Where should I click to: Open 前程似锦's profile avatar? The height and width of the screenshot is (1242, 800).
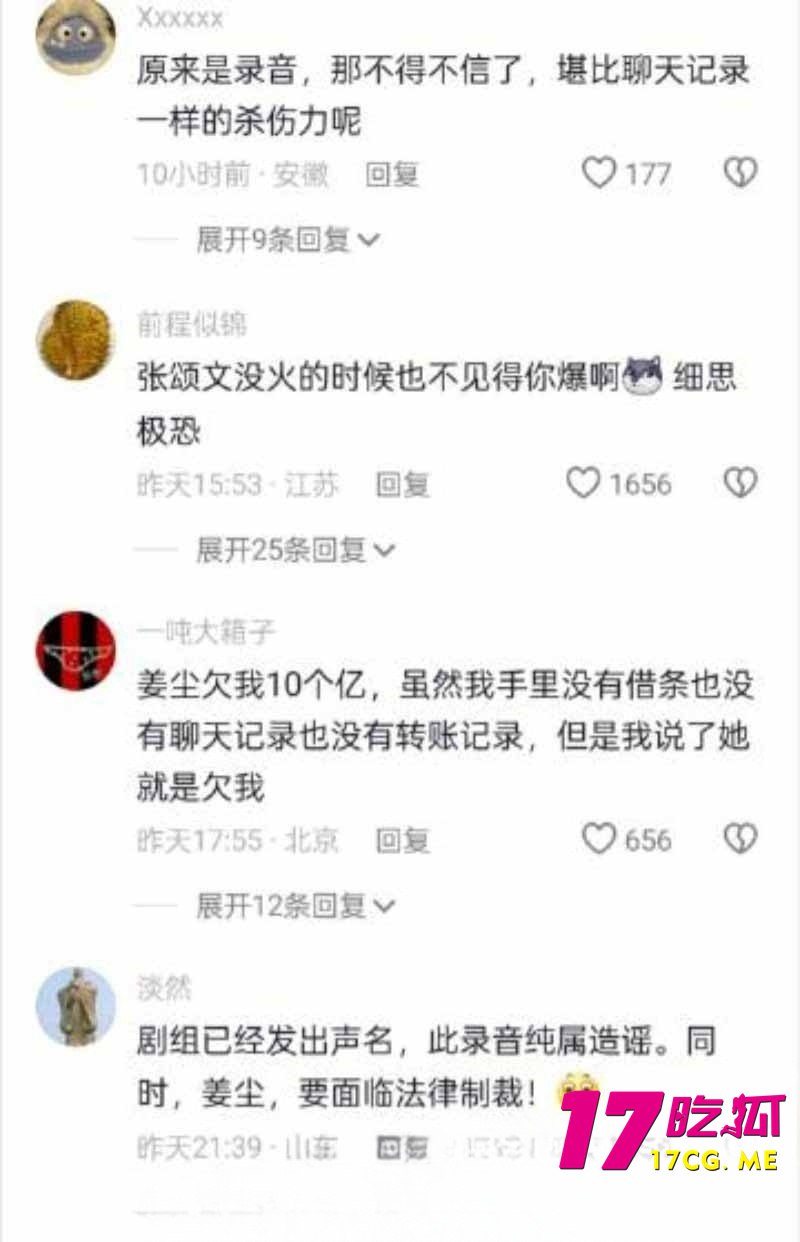pyautogui.click(x=75, y=340)
